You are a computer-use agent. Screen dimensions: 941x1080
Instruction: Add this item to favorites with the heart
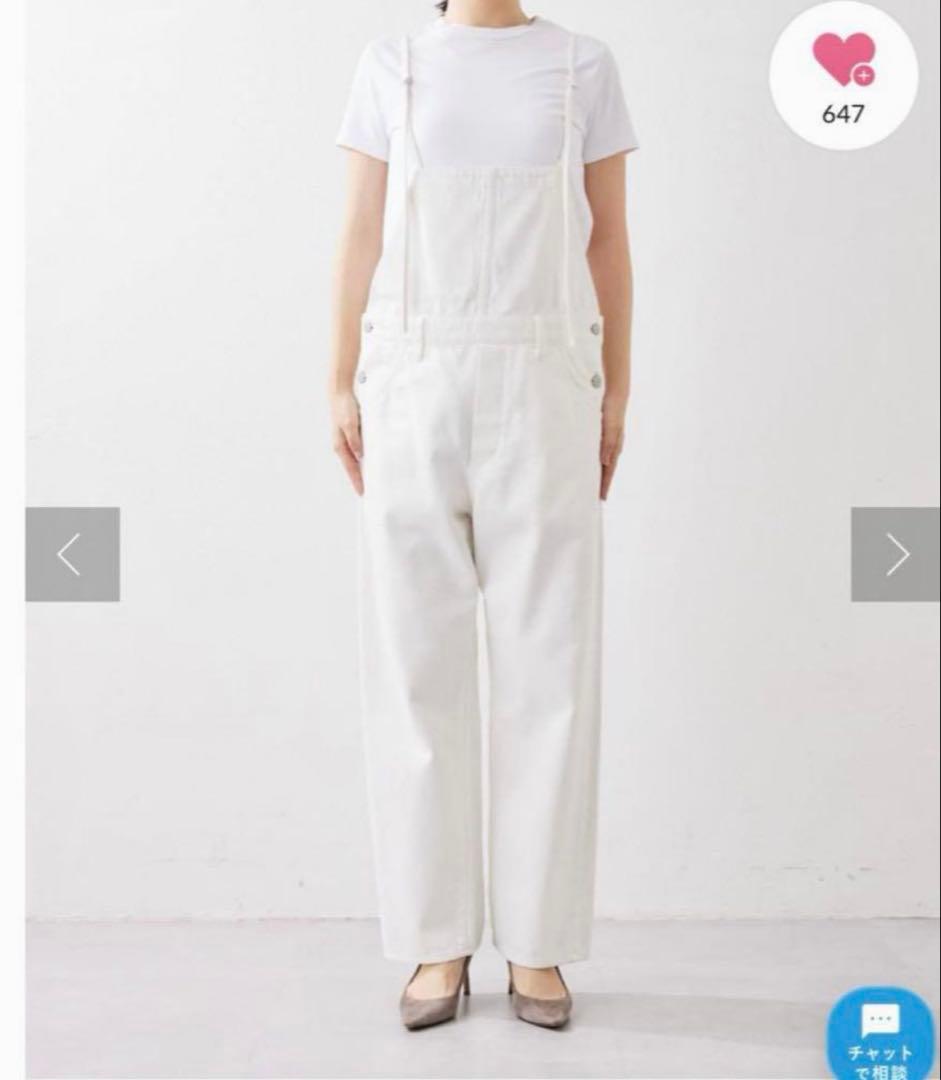pos(843,62)
